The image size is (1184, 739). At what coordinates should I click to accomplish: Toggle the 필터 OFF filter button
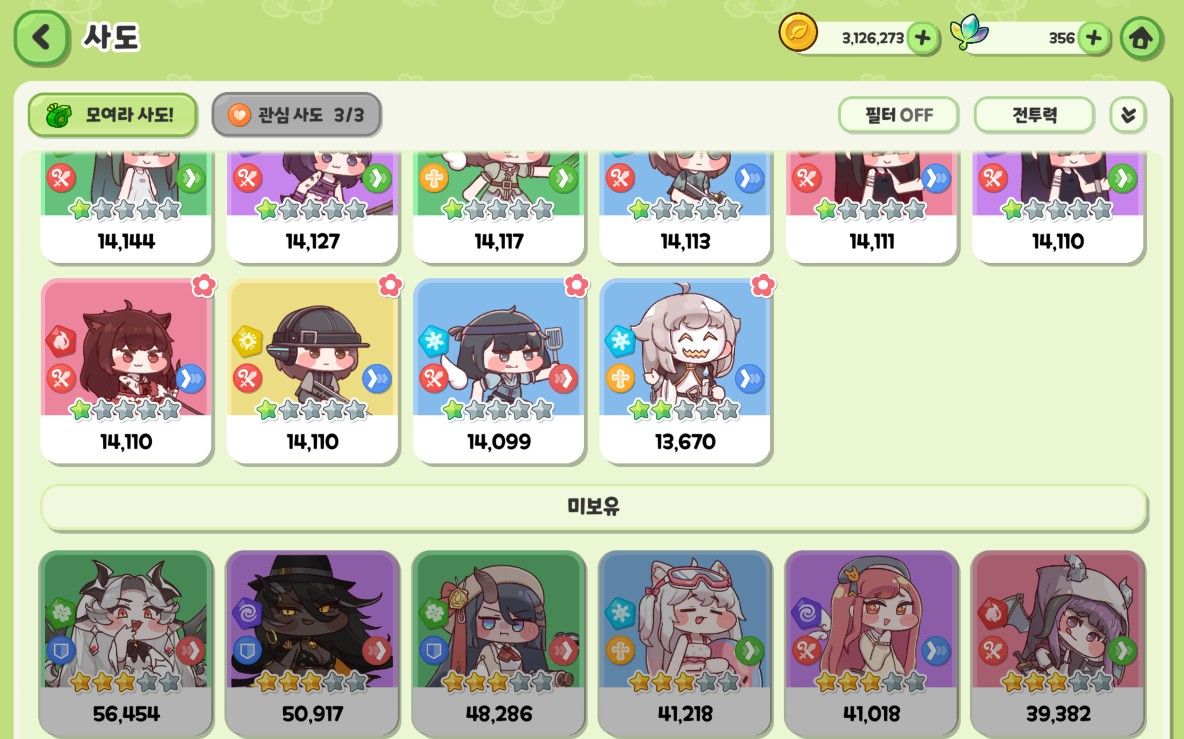point(898,115)
